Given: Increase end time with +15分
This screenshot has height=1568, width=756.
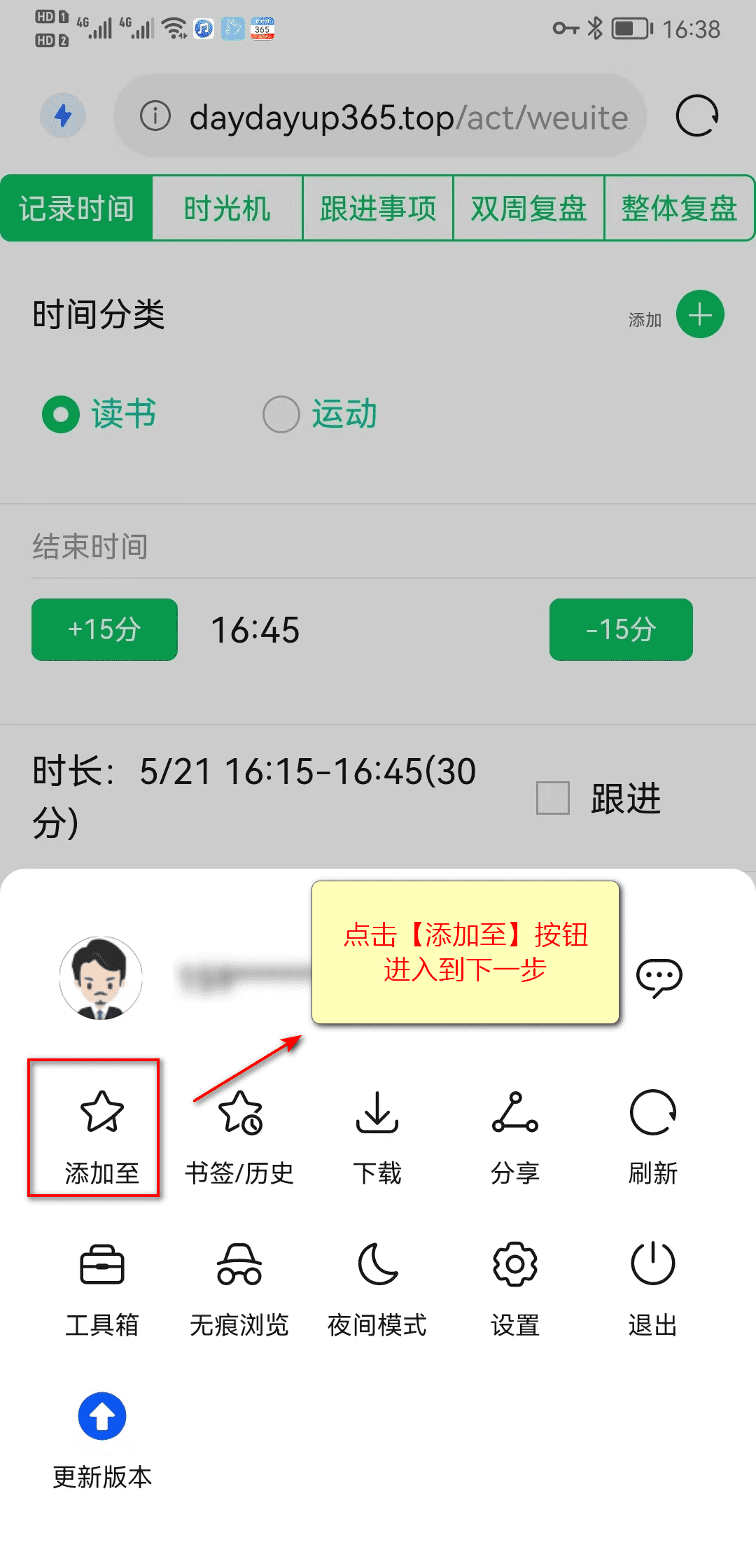Looking at the screenshot, I should click(104, 629).
